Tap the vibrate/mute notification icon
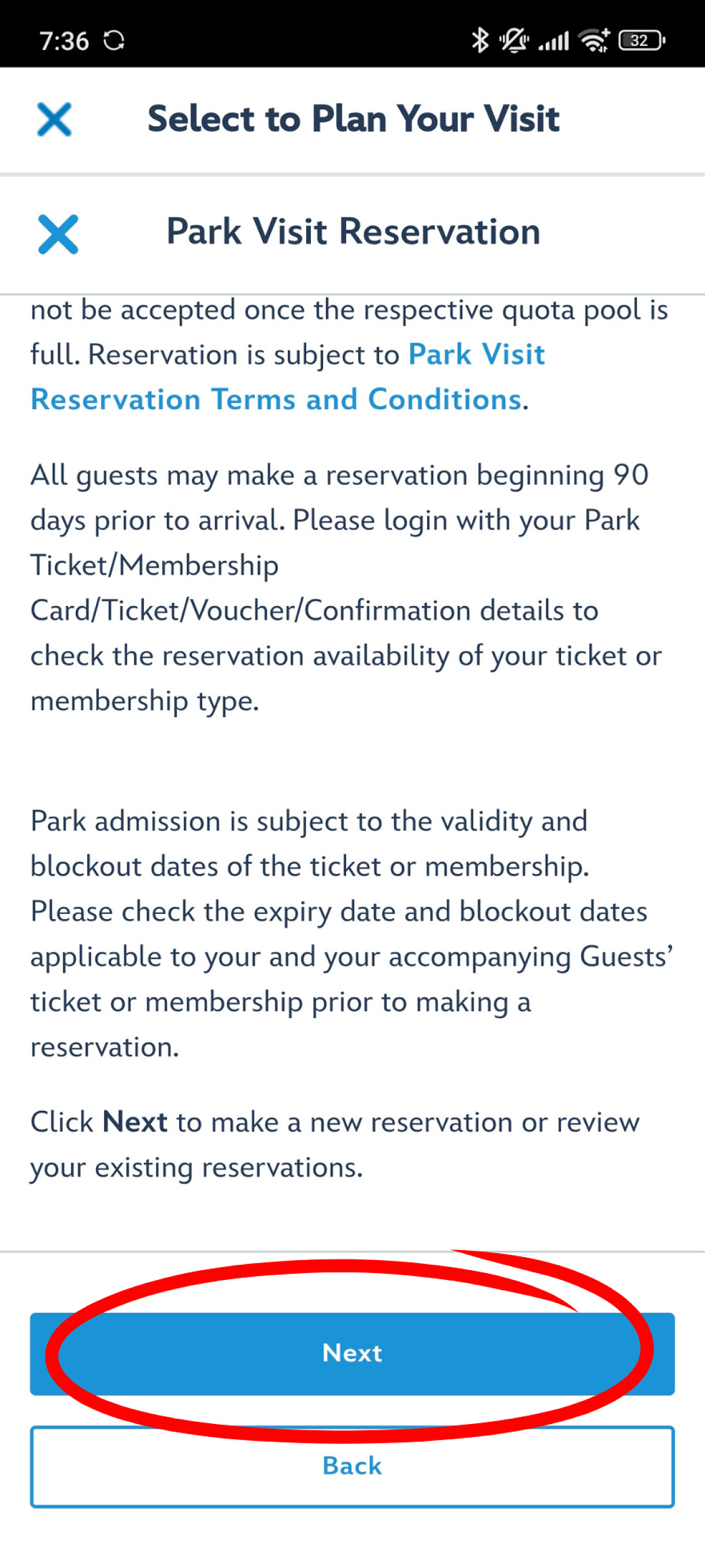Image resolution: width=705 pixels, height=1568 pixels. 513,40
